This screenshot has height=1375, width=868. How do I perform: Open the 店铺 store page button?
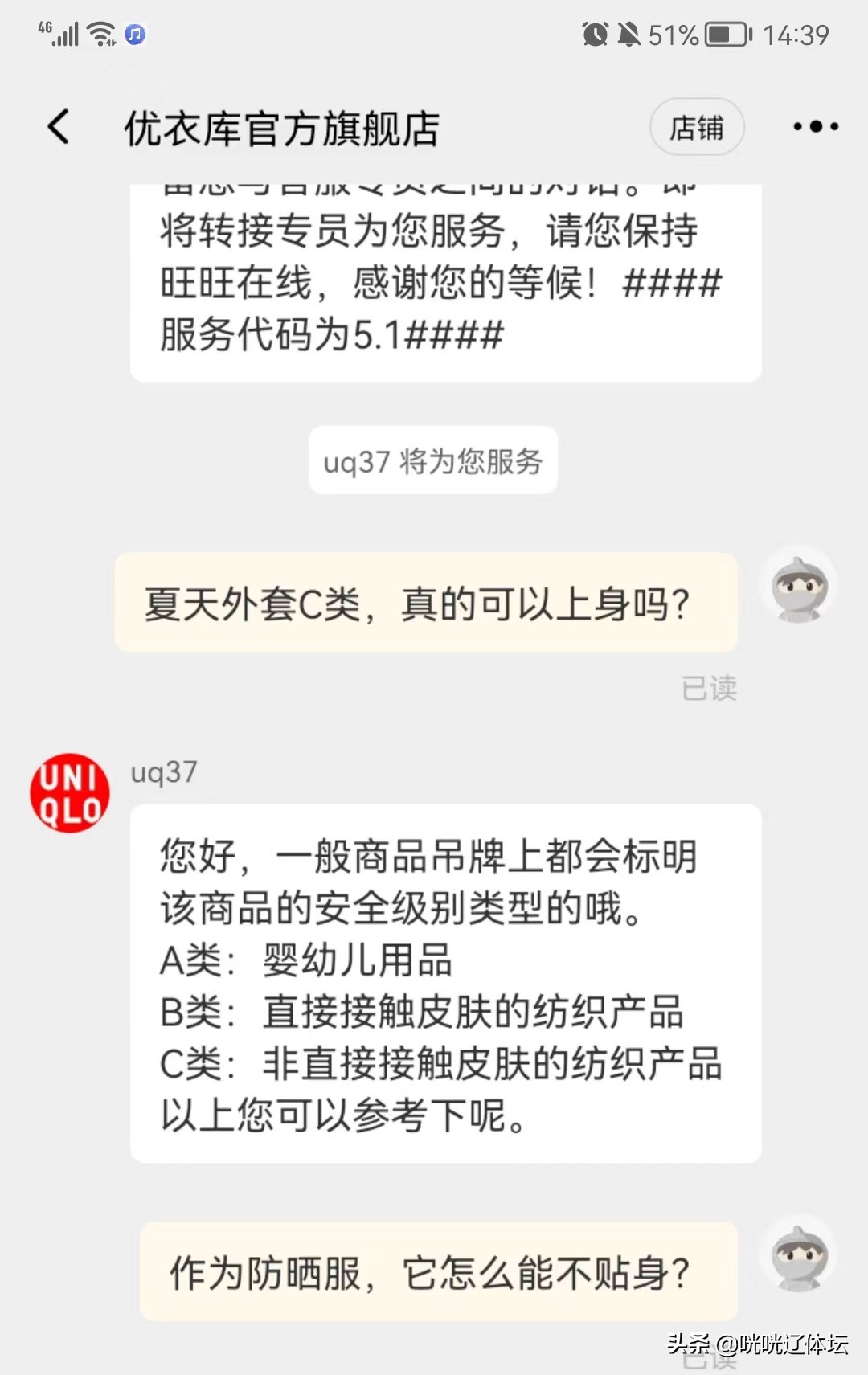[696, 127]
